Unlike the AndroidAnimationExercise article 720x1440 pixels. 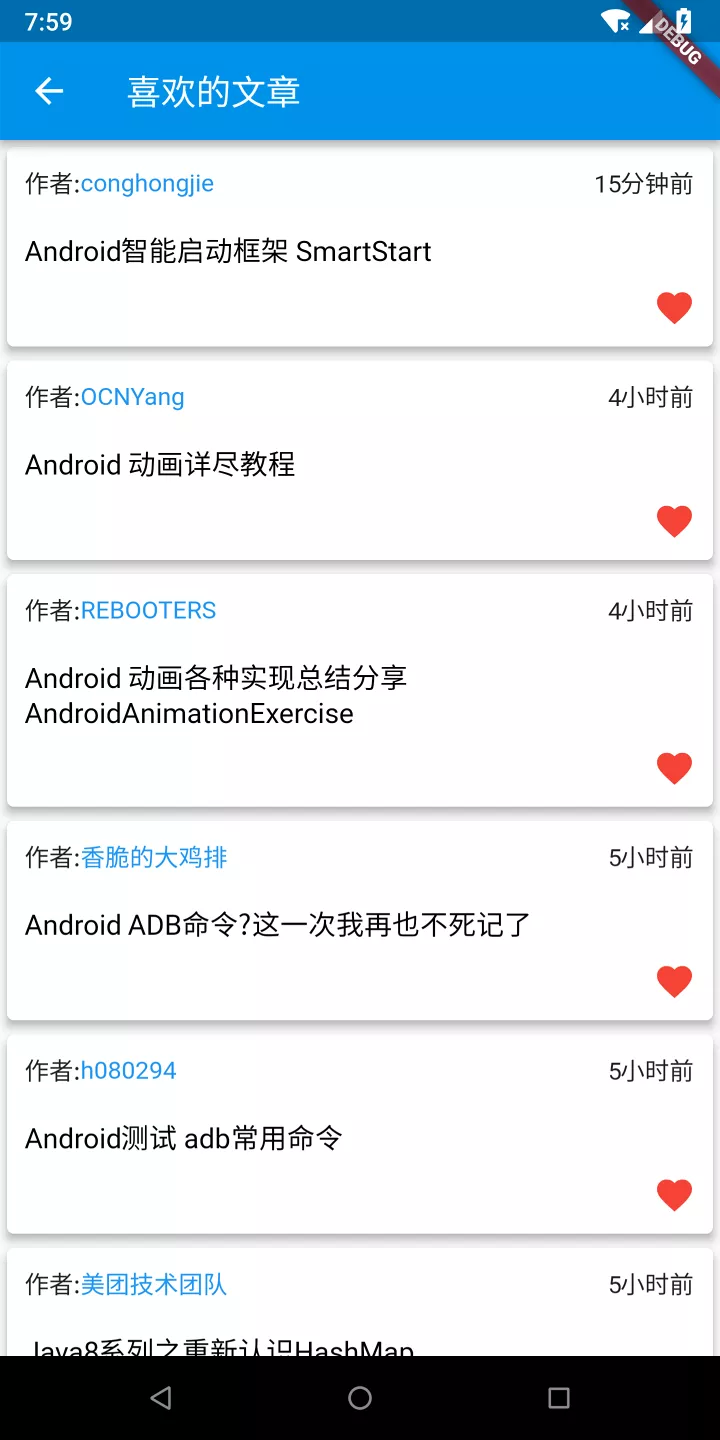674,768
